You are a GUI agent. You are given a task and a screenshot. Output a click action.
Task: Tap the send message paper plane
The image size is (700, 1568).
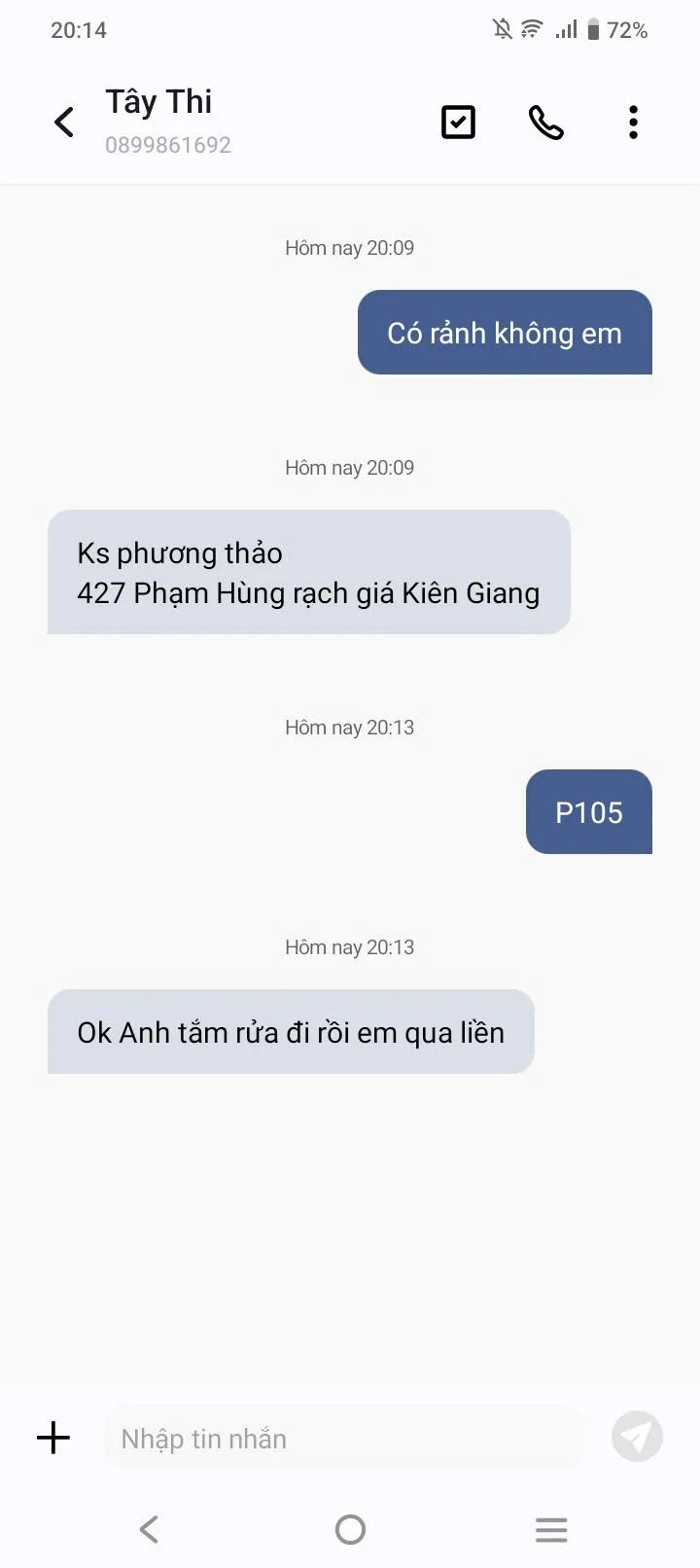pos(637,1437)
